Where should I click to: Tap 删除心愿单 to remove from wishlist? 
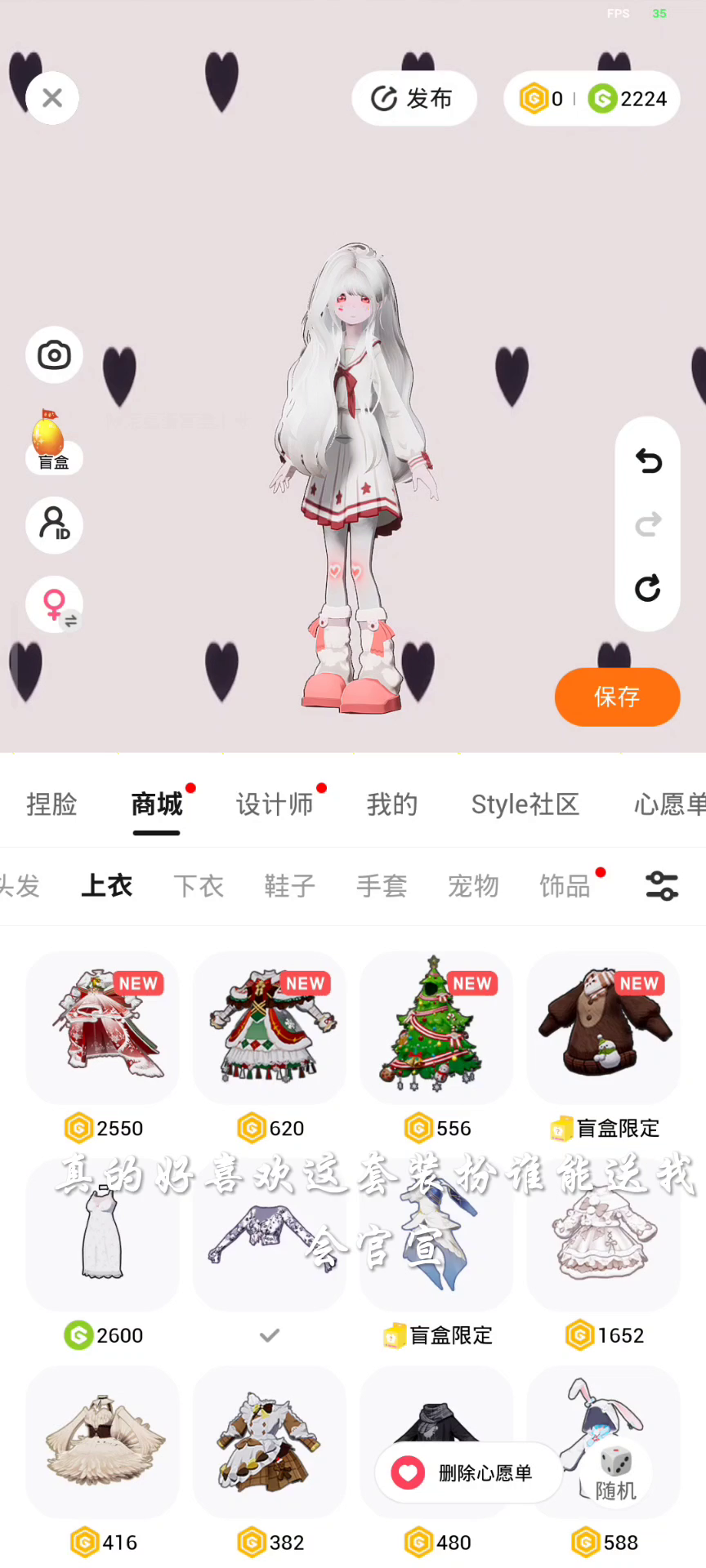(x=467, y=1472)
